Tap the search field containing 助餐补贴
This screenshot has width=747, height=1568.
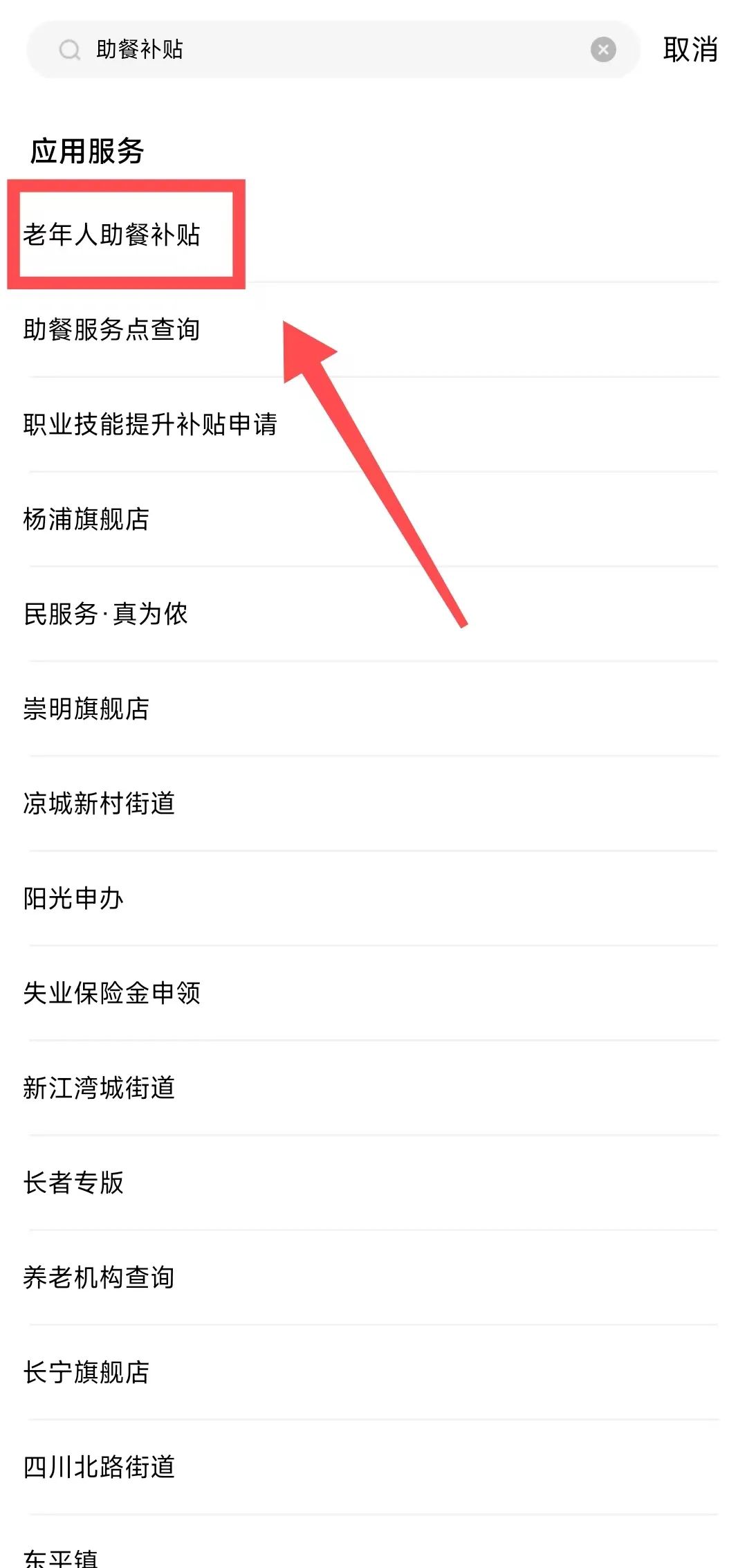[x=332, y=50]
